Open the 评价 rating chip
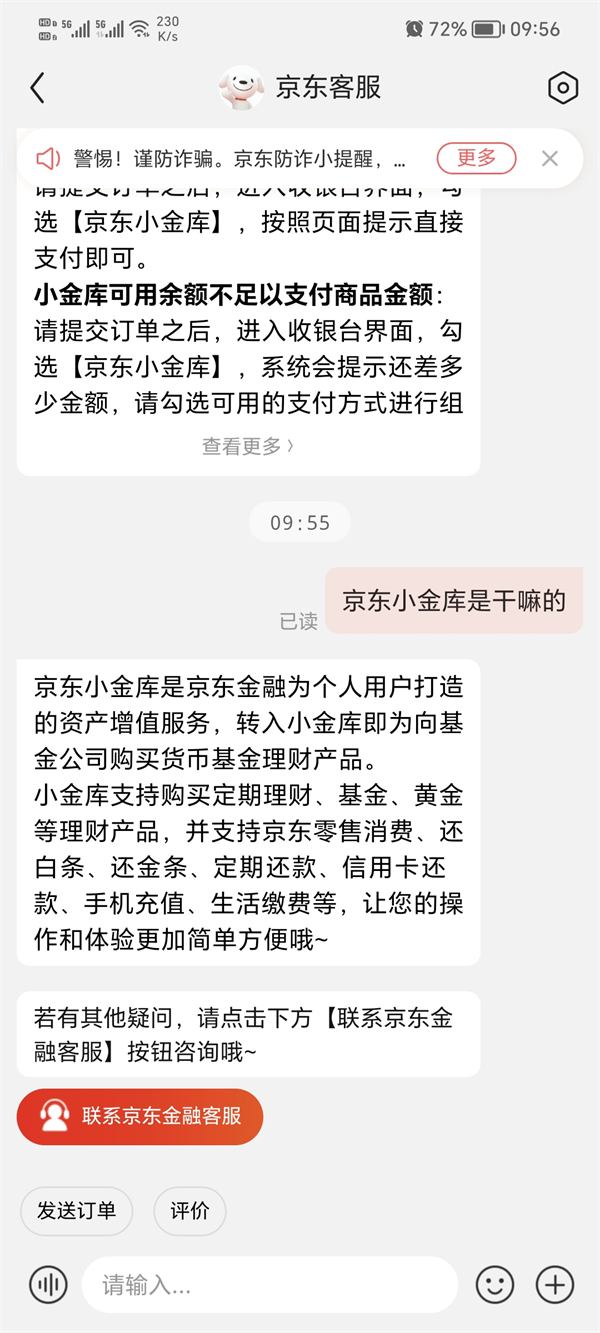Viewport: 600px width, 1333px height. (x=190, y=1211)
